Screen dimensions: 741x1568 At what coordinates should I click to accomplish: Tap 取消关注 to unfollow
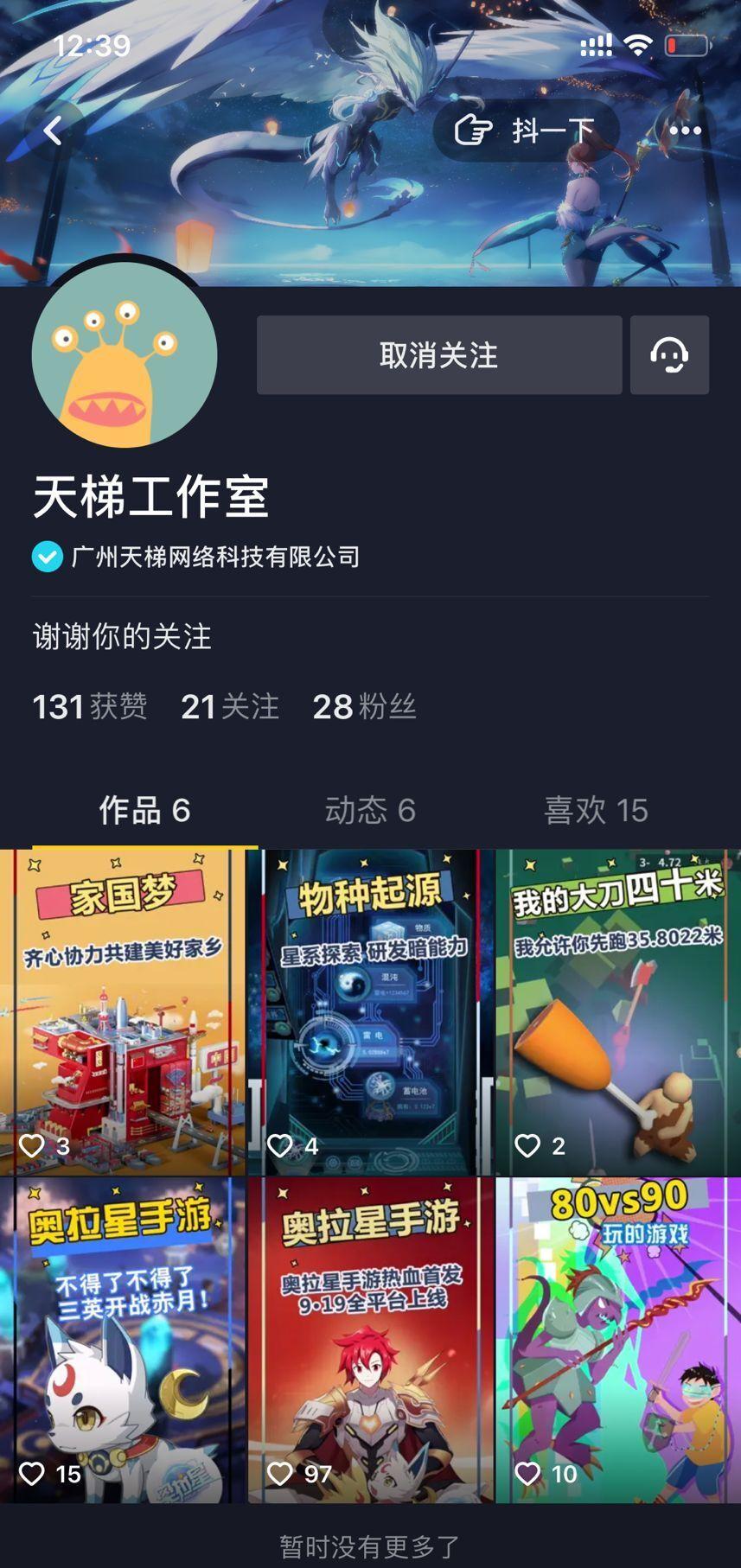click(x=438, y=355)
